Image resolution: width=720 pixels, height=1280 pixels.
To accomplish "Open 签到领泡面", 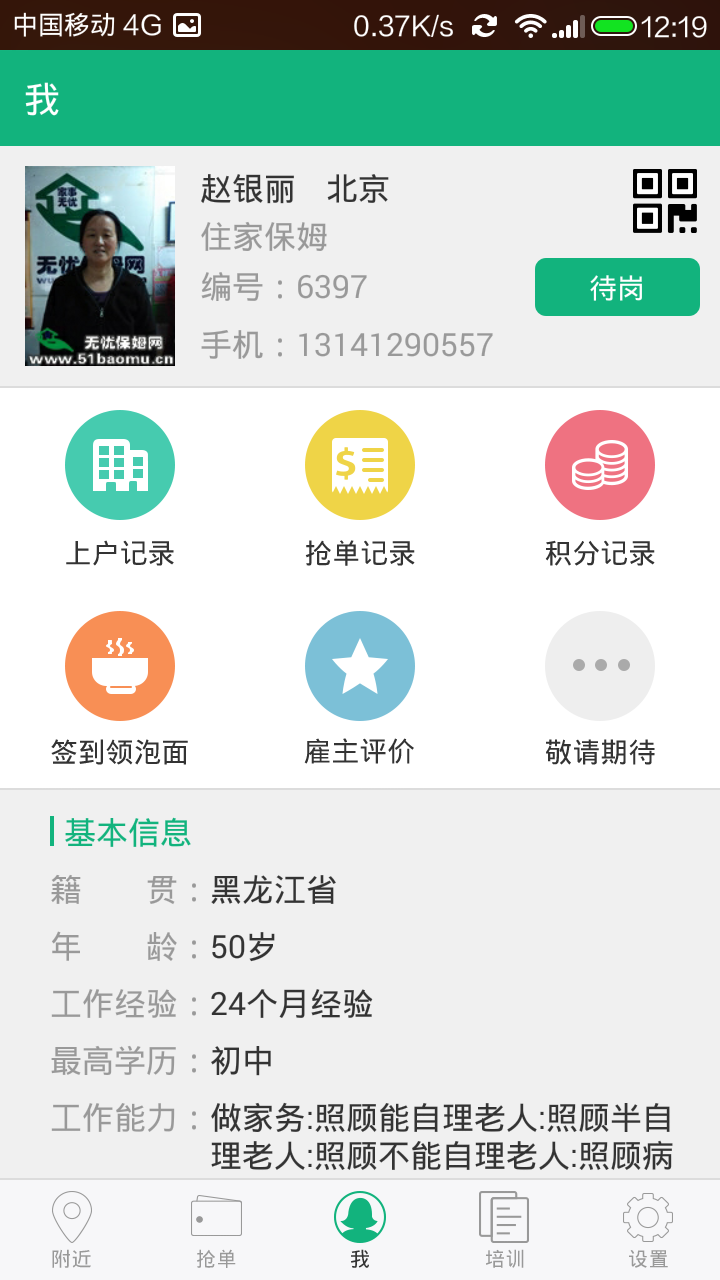I will pyautogui.click(x=120, y=689).
